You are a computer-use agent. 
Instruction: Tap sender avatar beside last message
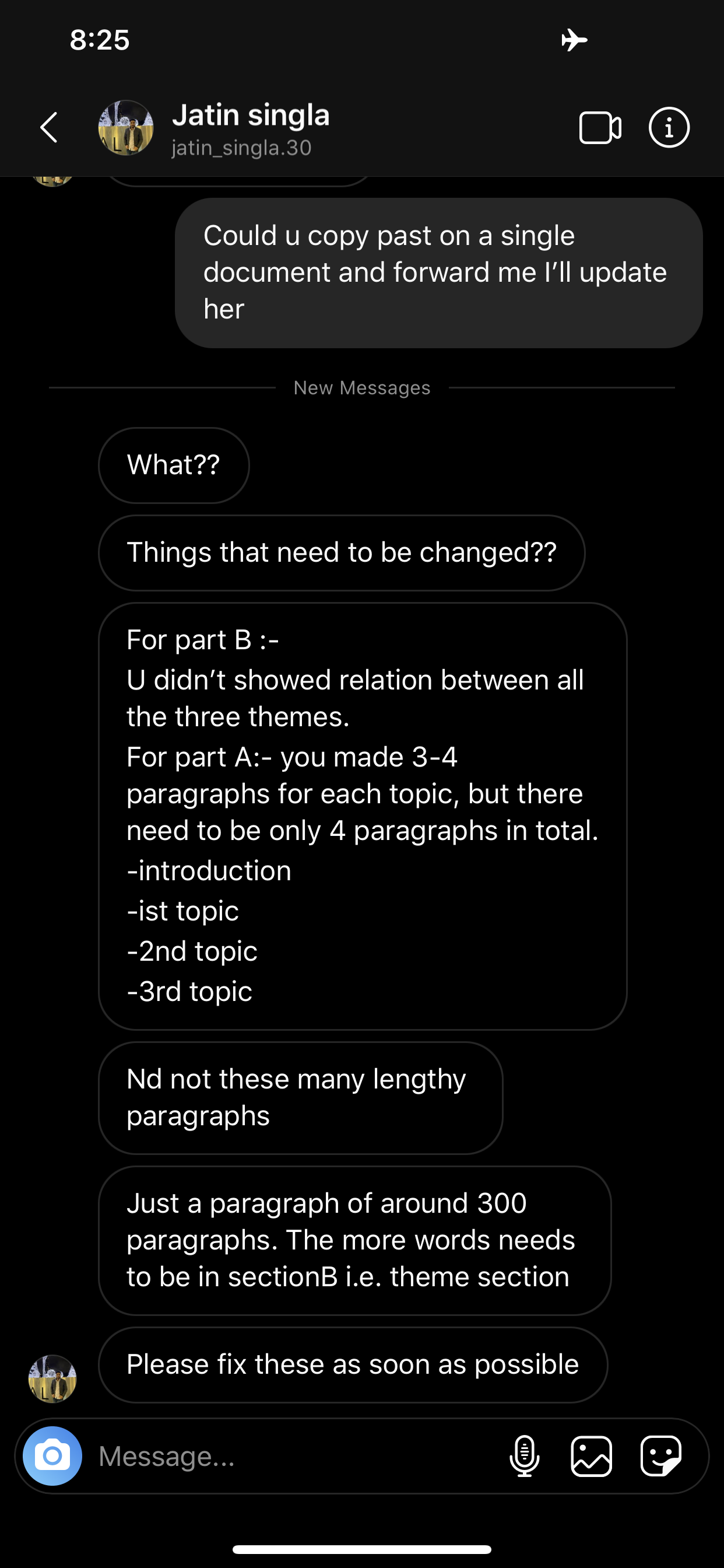point(52,1378)
